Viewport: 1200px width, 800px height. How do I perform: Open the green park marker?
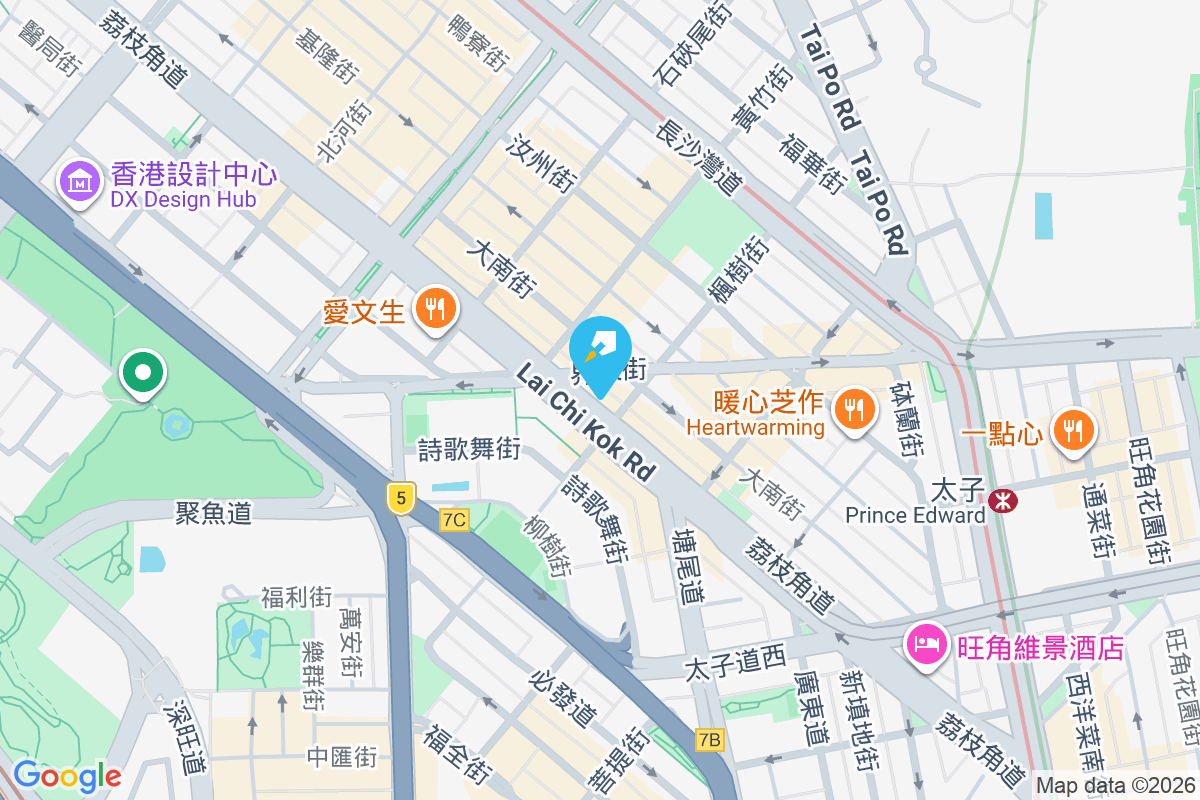144,374
